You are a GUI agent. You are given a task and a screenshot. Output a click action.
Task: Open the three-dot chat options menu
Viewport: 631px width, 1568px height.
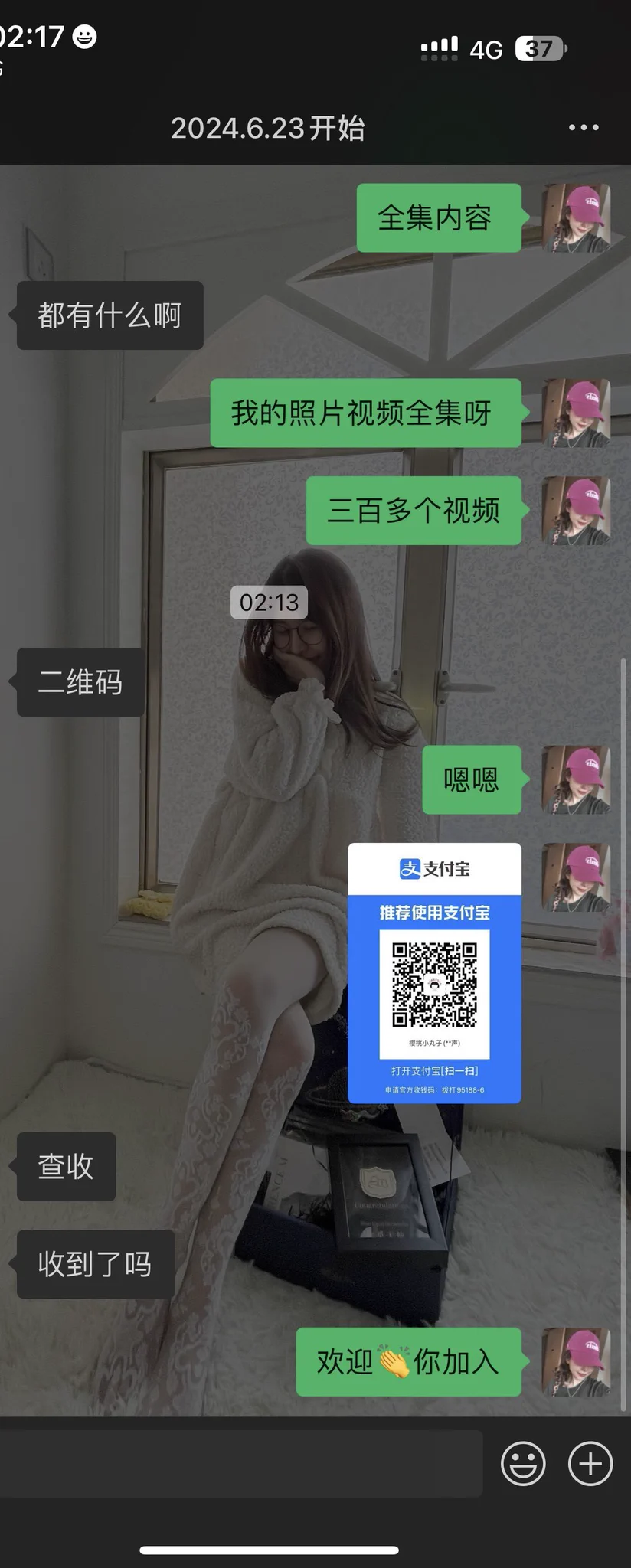point(584,127)
